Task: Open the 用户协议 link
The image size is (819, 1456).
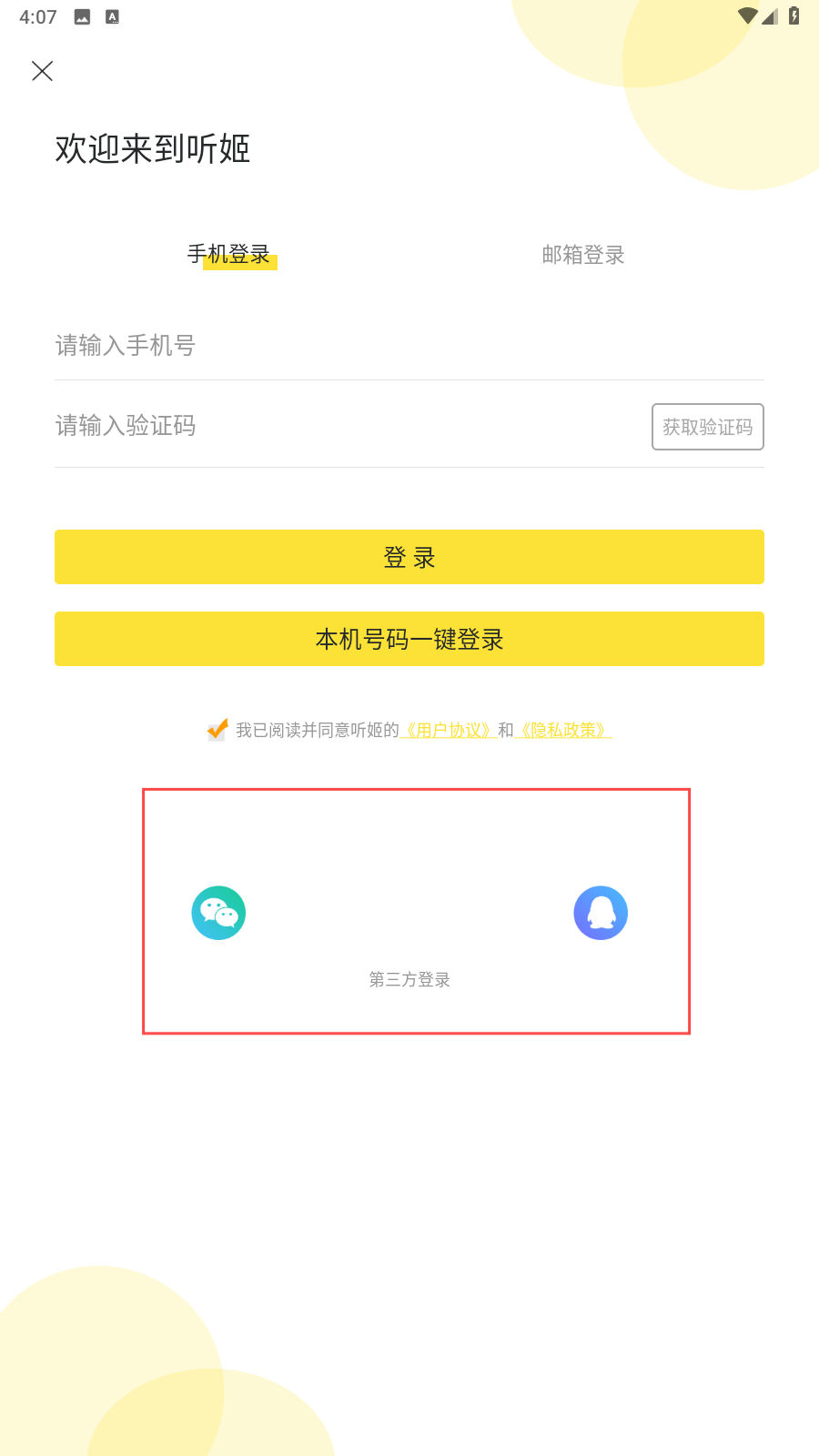Action: tap(449, 730)
